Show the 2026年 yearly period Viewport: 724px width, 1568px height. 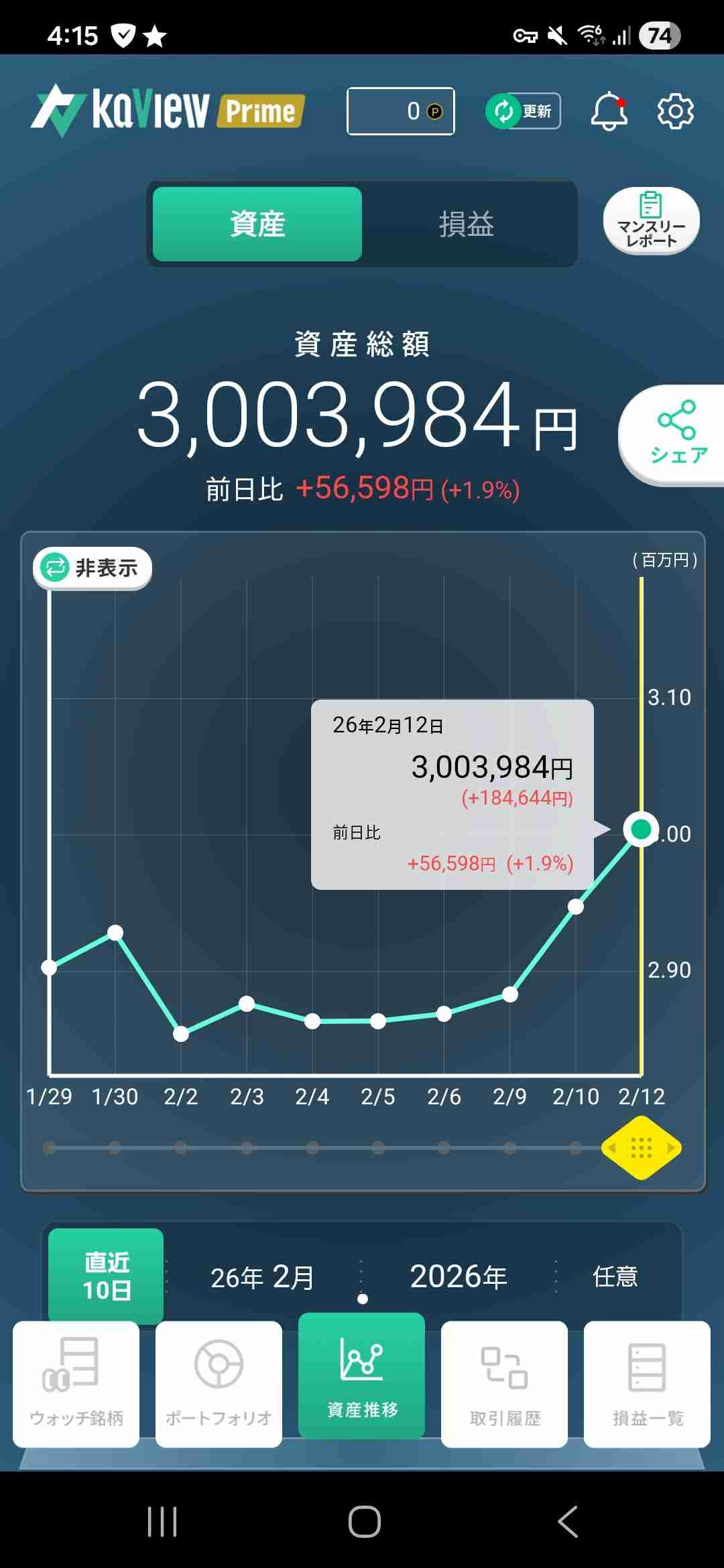pyautogui.click(x=459, y=1277)
